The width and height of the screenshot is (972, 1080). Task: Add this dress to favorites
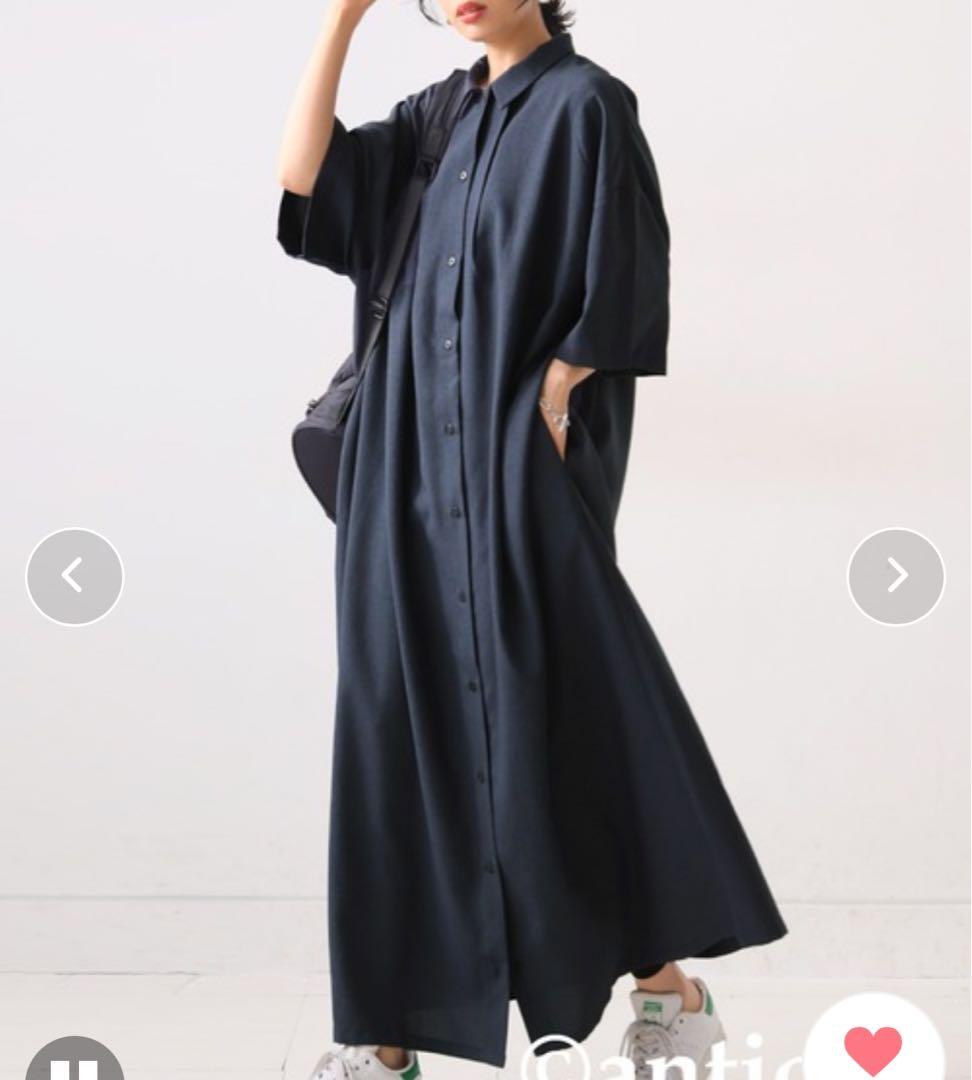tap(874, 1047)
